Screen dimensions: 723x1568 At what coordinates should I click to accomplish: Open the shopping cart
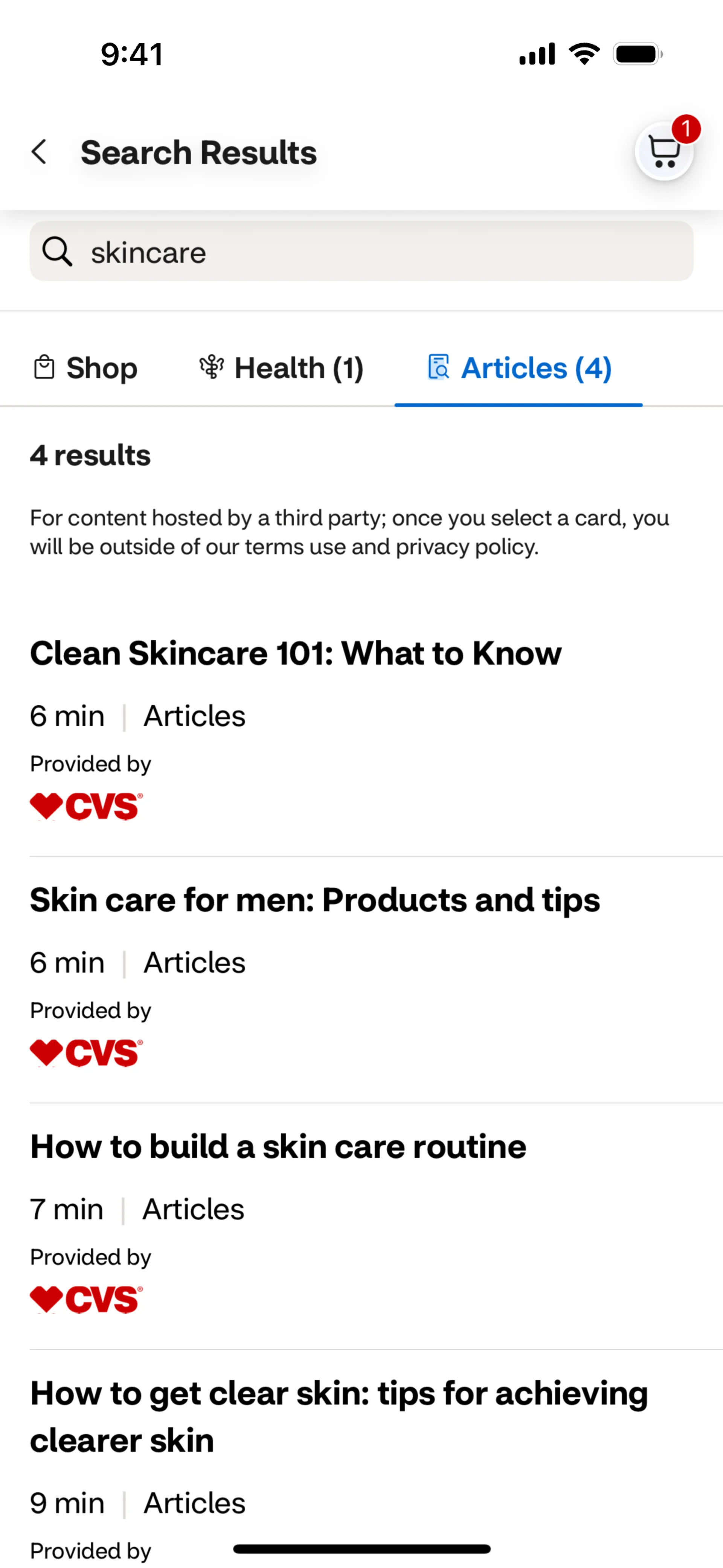665,151
